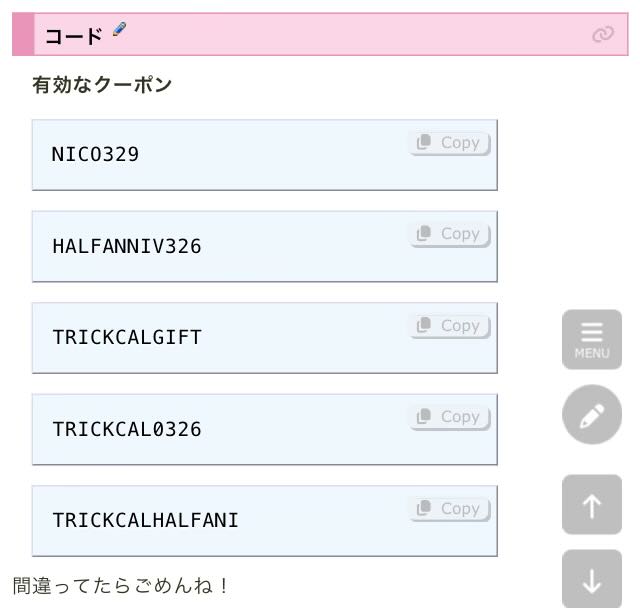Copy the TRICKCAL0326 coupon code
The width and height of the screenshot is (640, 608).
click(x=450, y=417)
